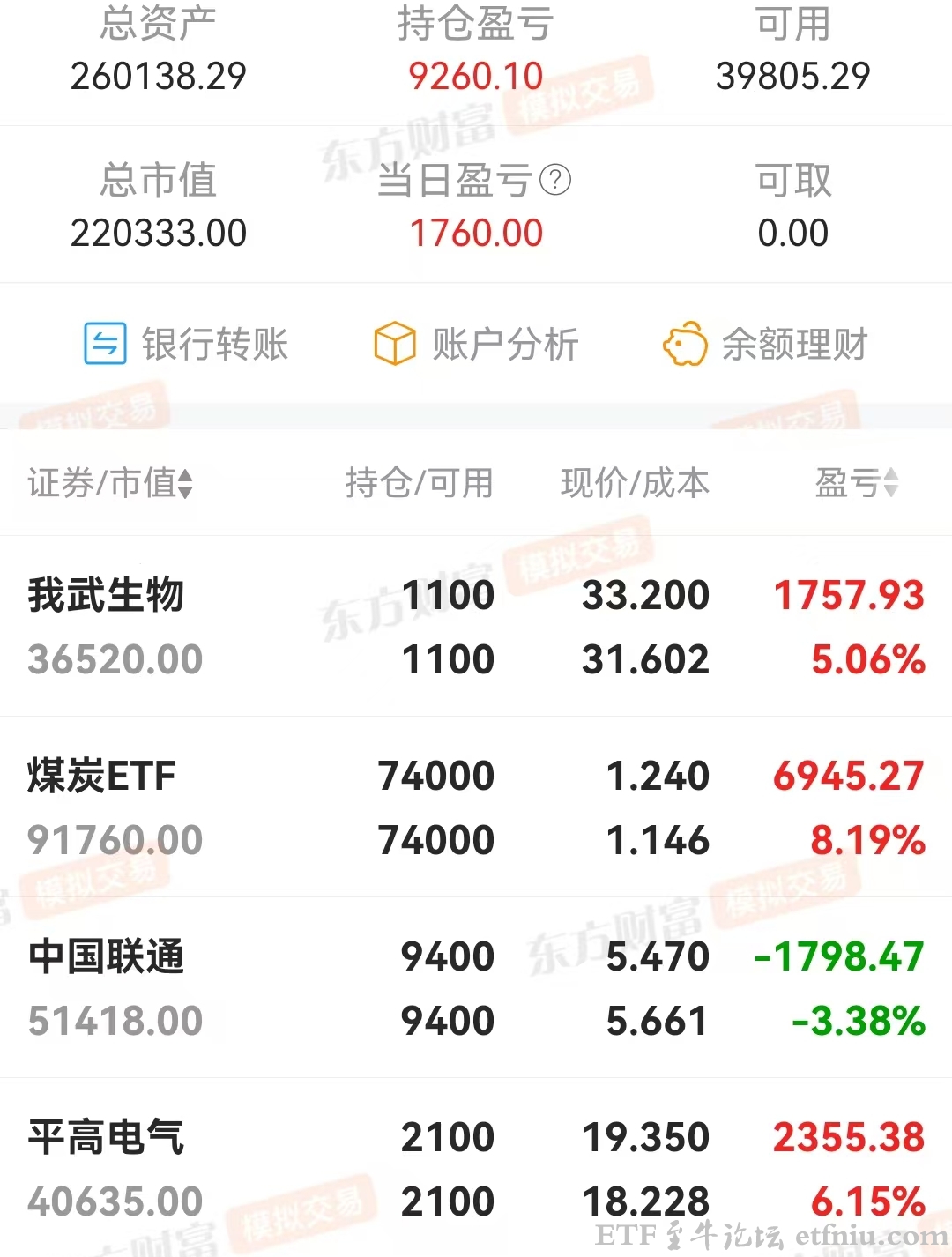The image size is (952, 1257).
Task: Open 余额理财 balance wealth management
Action: tap(765, 344)
